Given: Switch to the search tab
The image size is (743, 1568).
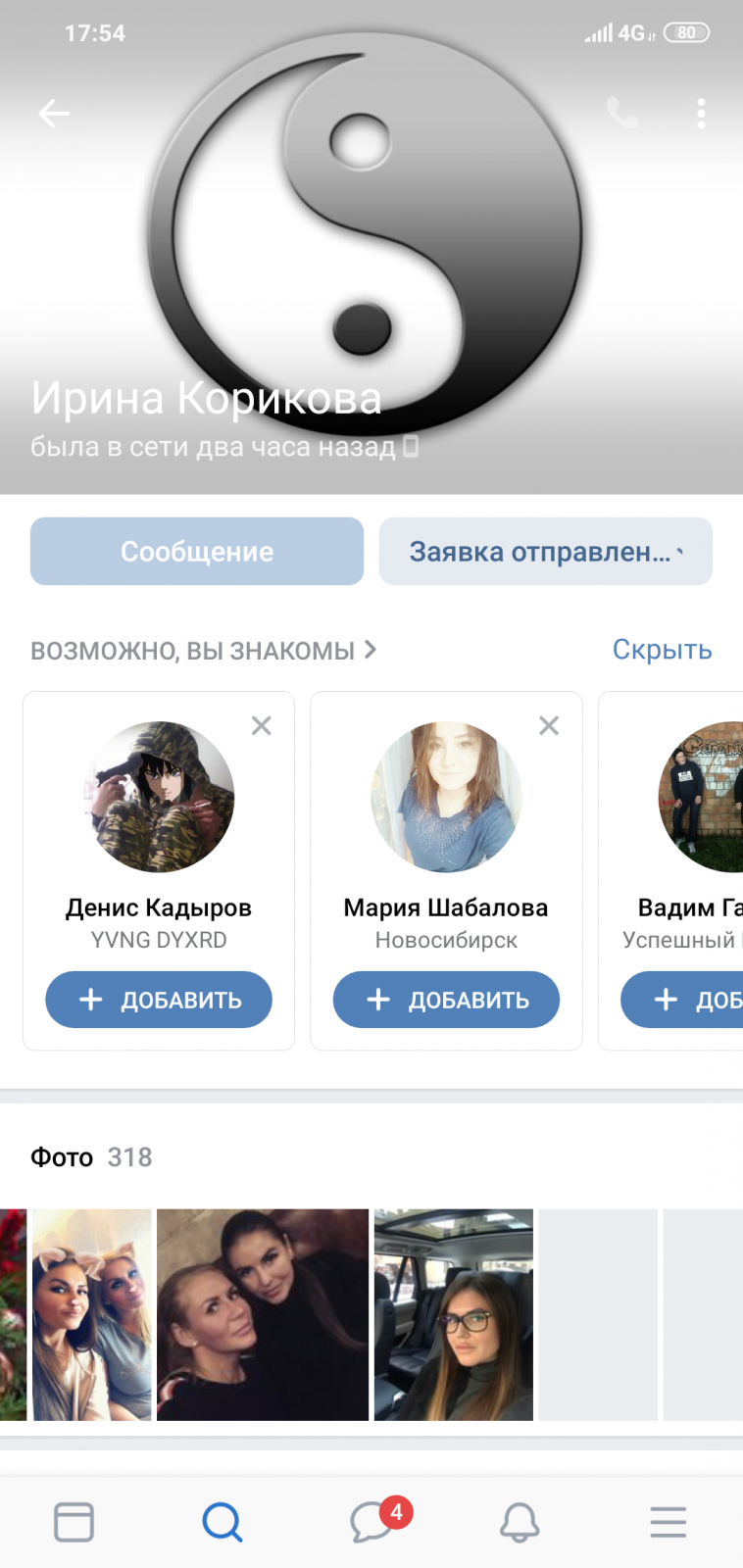Looking at the screenshot, I should click(x=223, y=1522).
